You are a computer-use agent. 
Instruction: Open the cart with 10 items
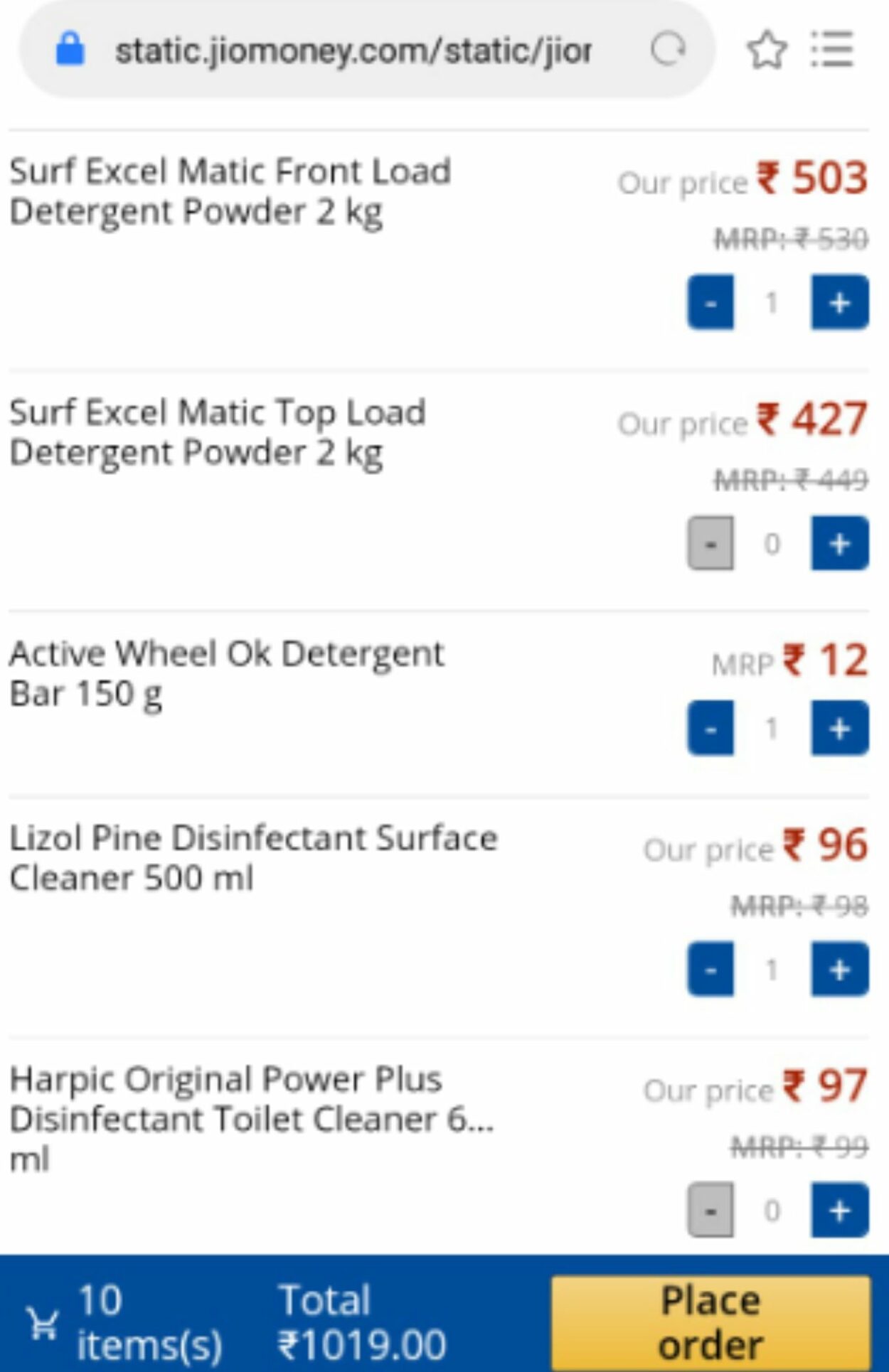click(x=44, y=1324)
